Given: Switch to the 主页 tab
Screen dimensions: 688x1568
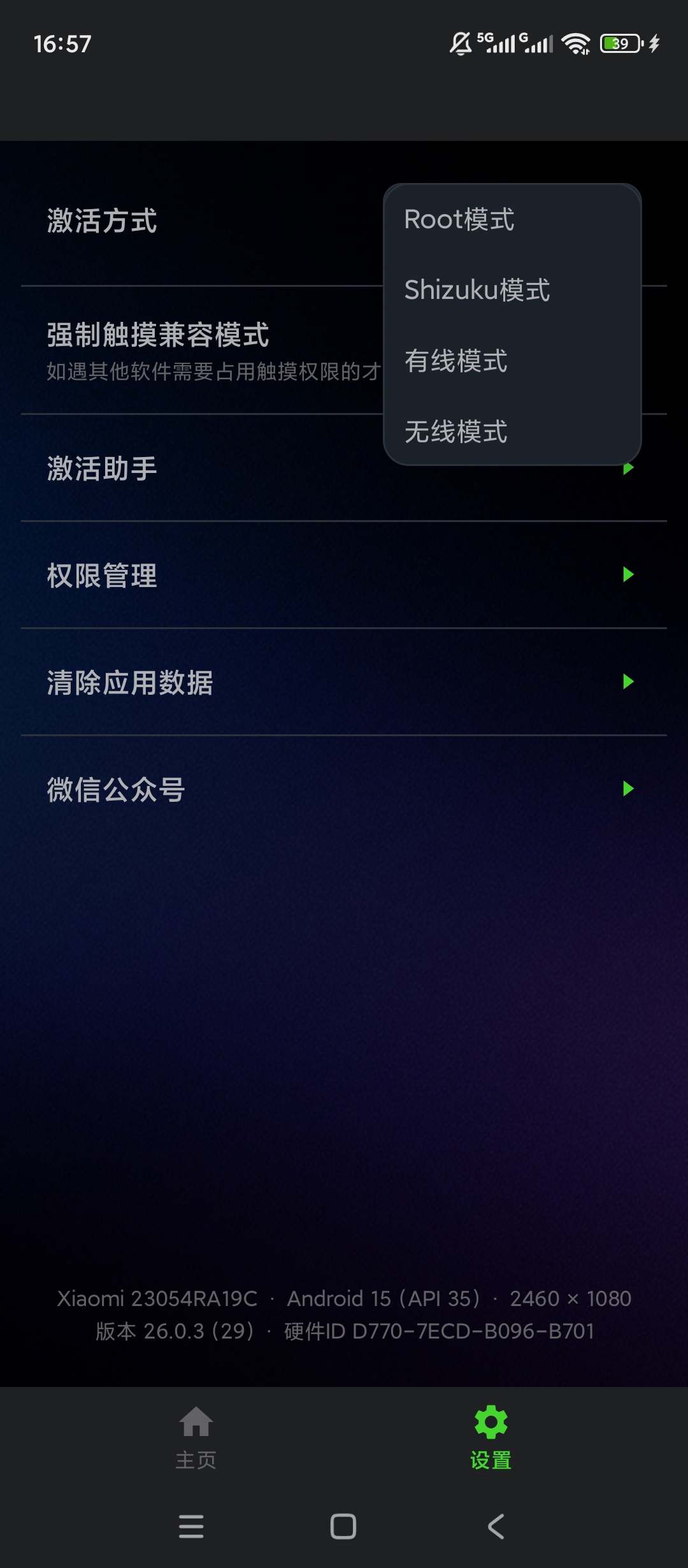Looking at the screenshot, I should (196, 1439).
